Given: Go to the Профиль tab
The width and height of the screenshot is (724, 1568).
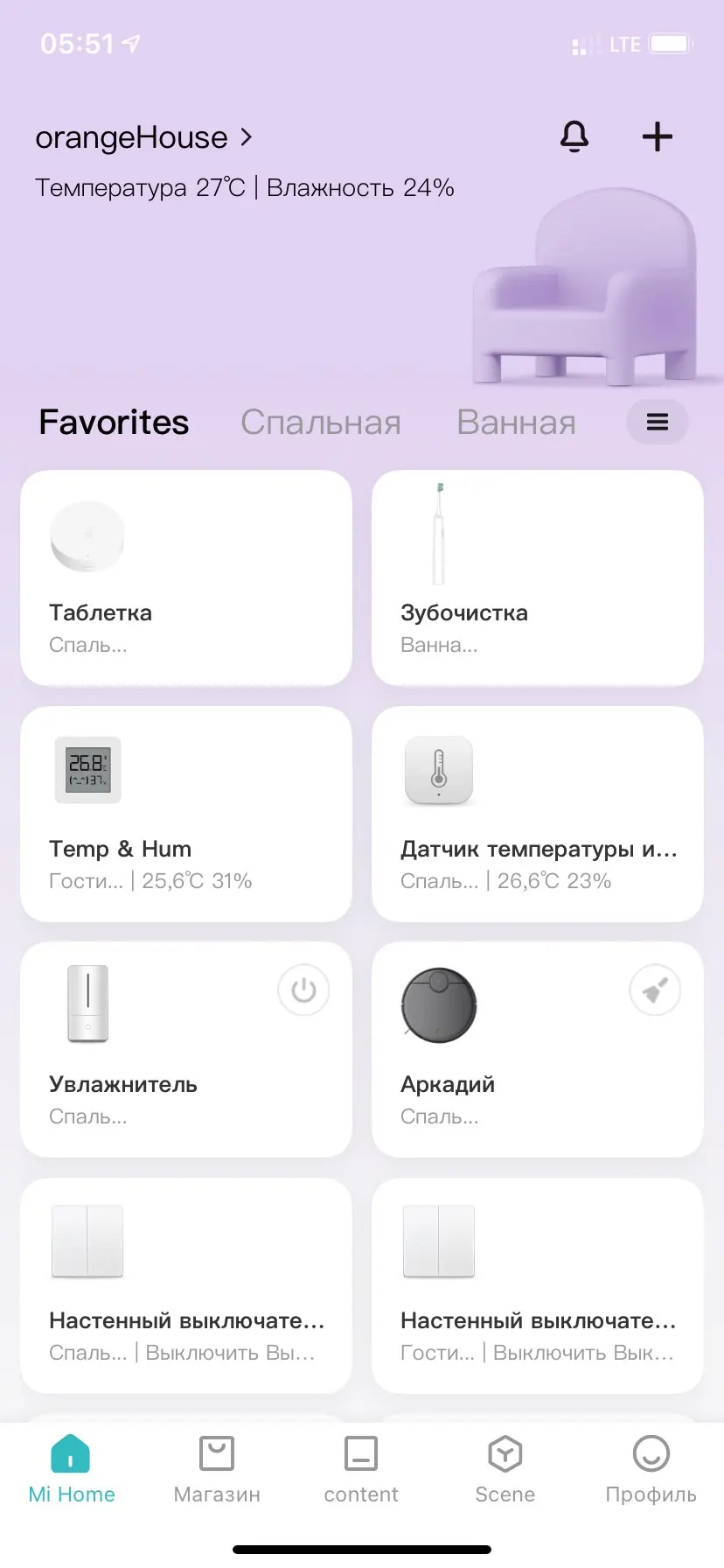Looking at the screenshot, I should [651, 1470].
